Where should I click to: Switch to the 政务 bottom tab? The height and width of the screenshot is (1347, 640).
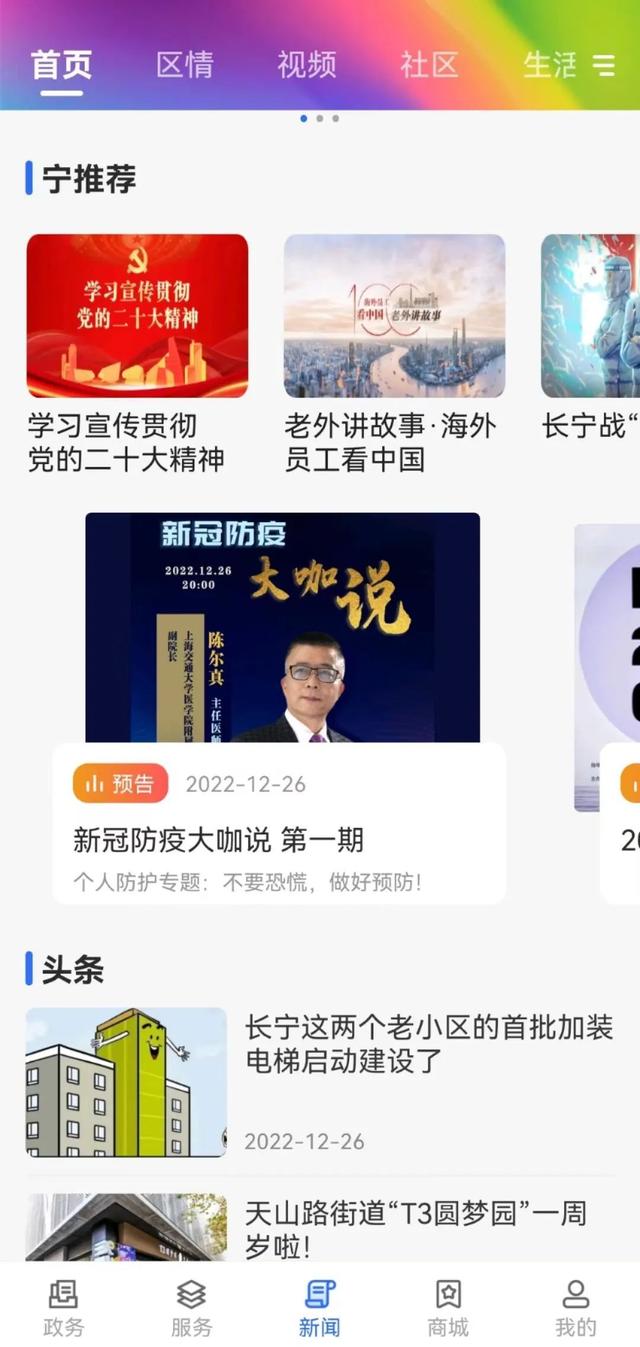64,1308
